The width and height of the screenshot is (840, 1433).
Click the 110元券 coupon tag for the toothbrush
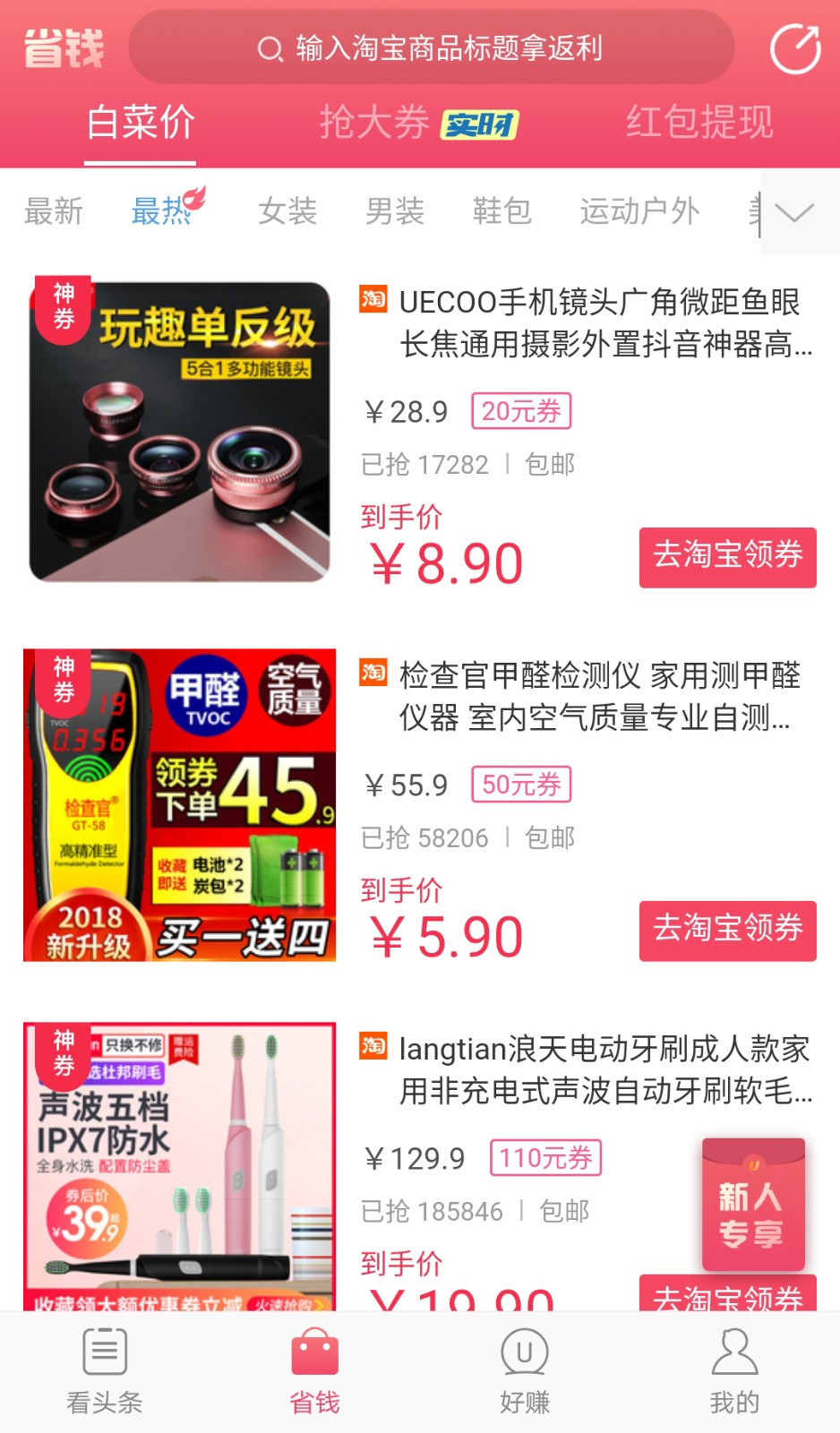pyautogui.click(x=544, y=1158)
